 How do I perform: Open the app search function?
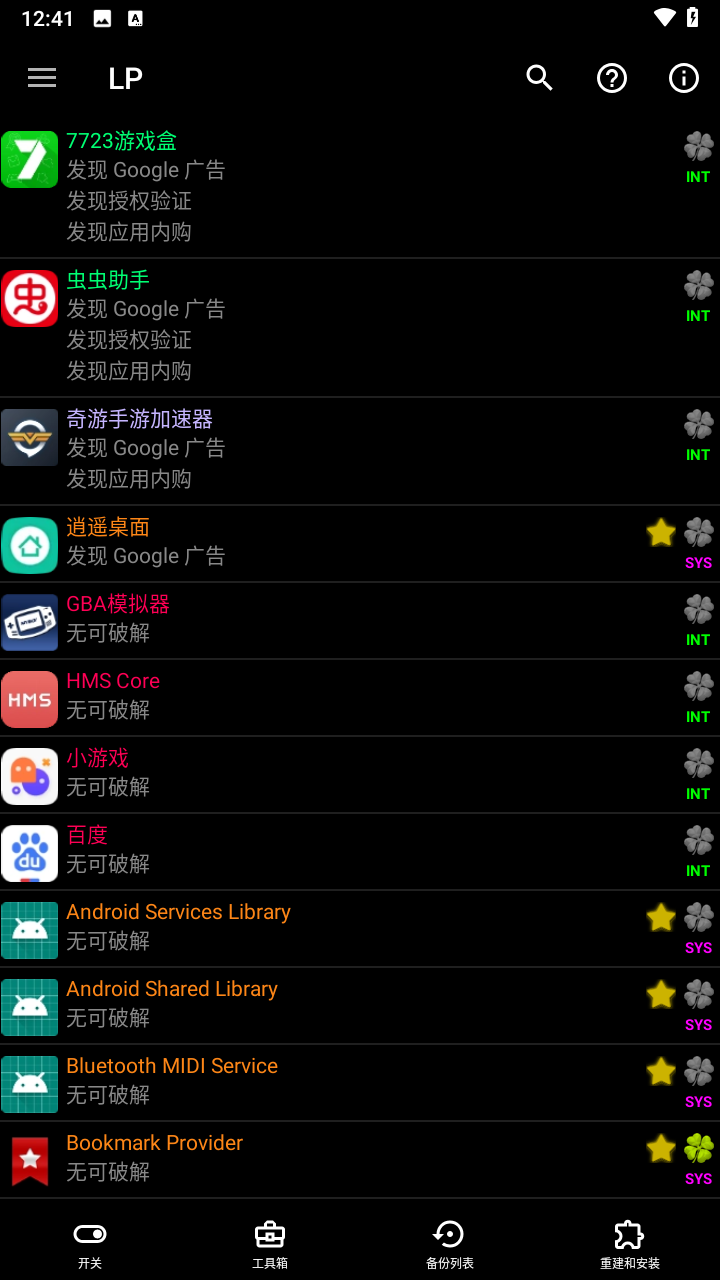pos(539,77)
